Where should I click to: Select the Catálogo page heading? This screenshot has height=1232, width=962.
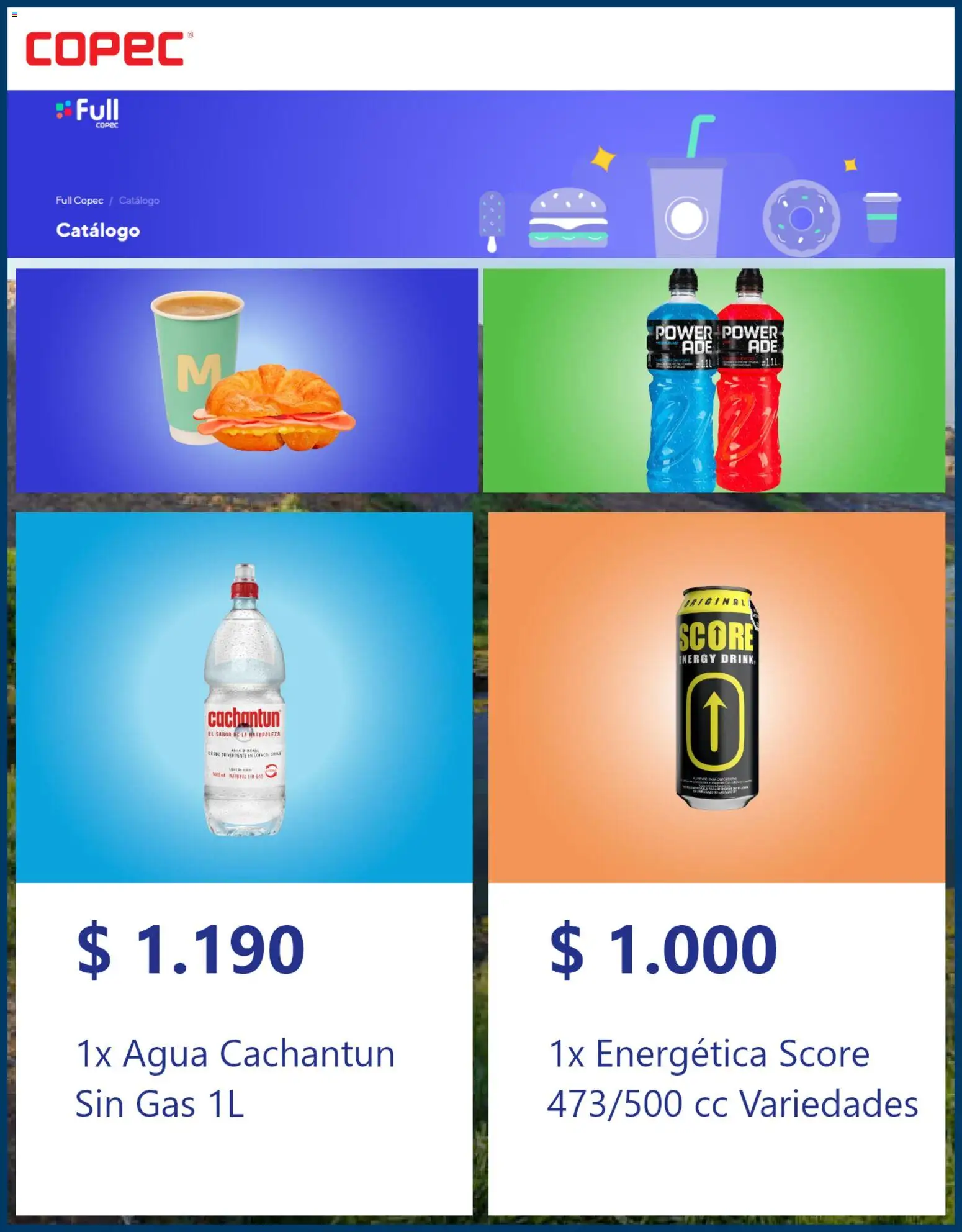(x=98, y=230)
